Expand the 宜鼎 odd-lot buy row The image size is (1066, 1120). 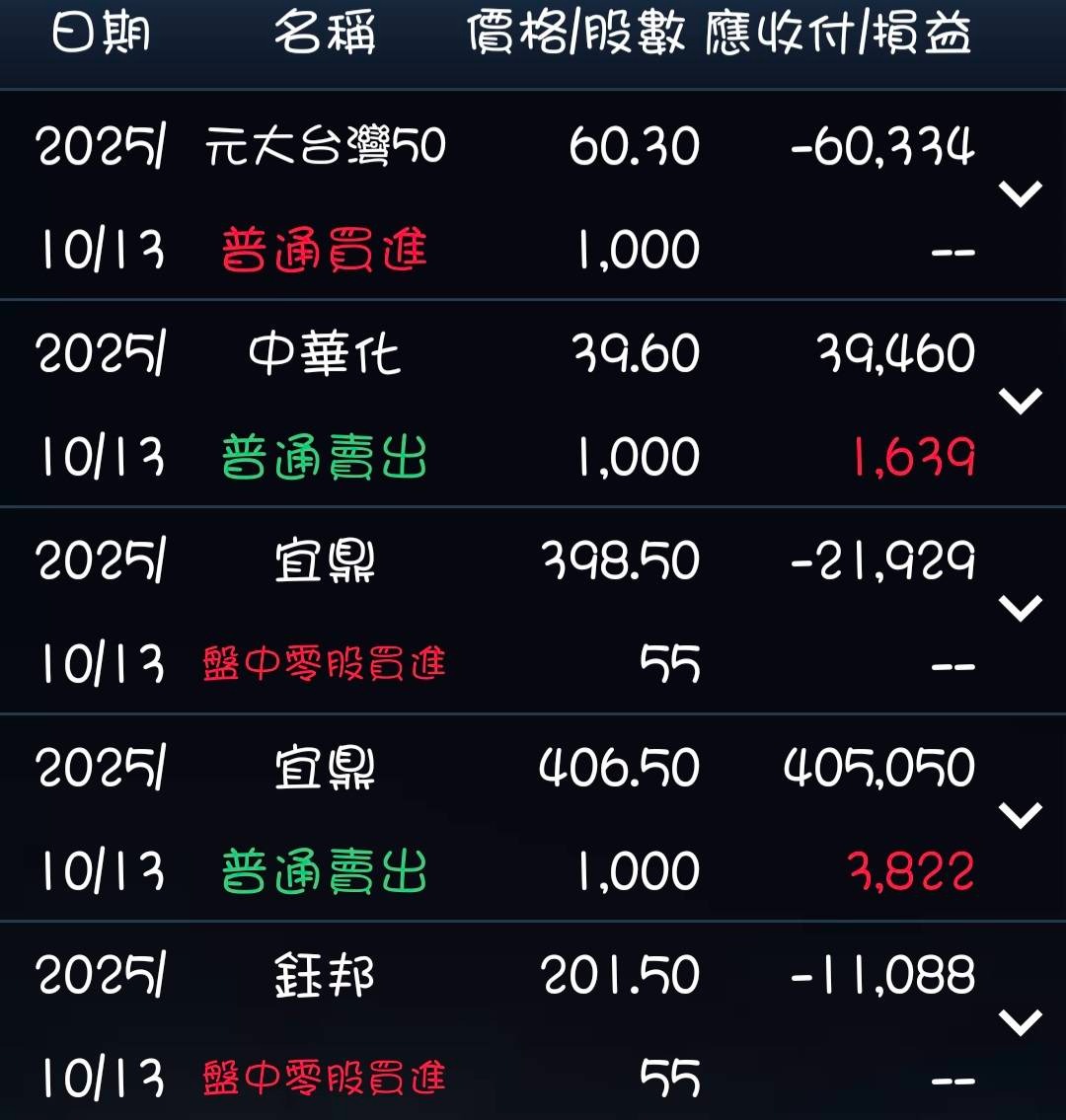(1020, 609)
